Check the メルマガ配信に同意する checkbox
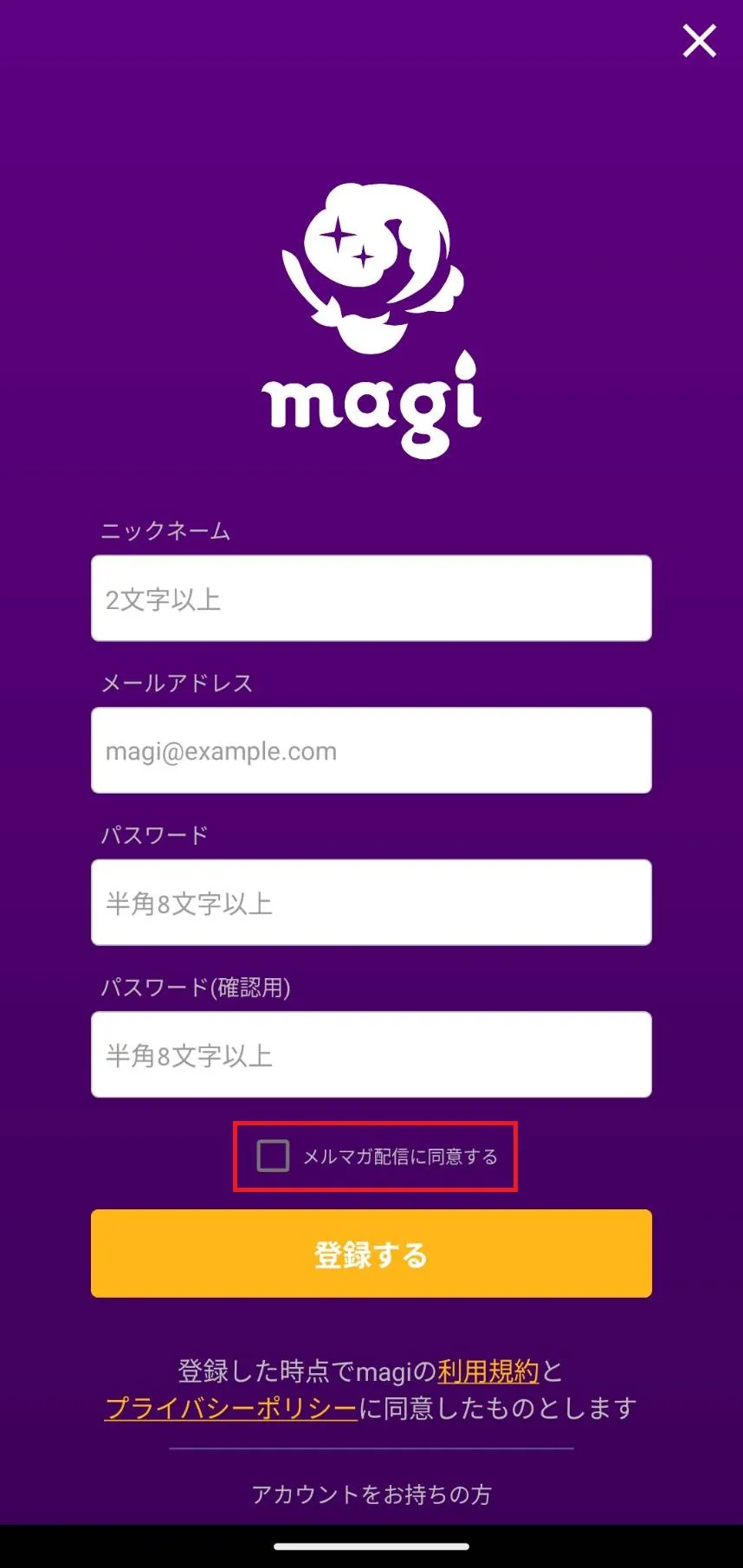Viewport: 743px width, 1568px height. tap(274, 1156)
